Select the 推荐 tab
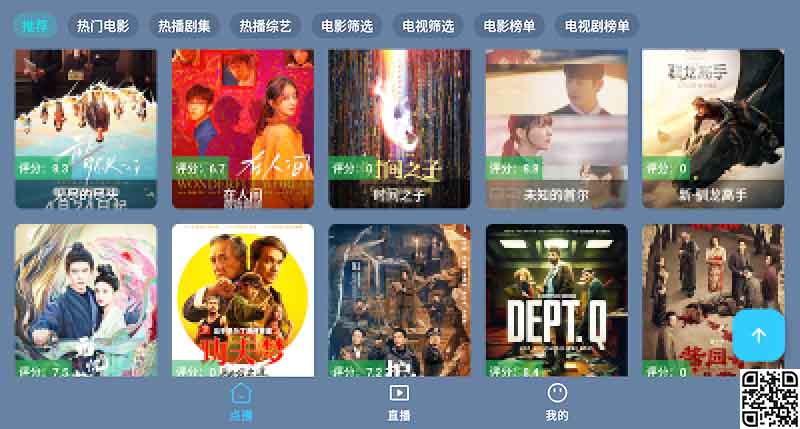Image resolution: width=800 pixels, height=429 pixels. click(x=34, y=26)
